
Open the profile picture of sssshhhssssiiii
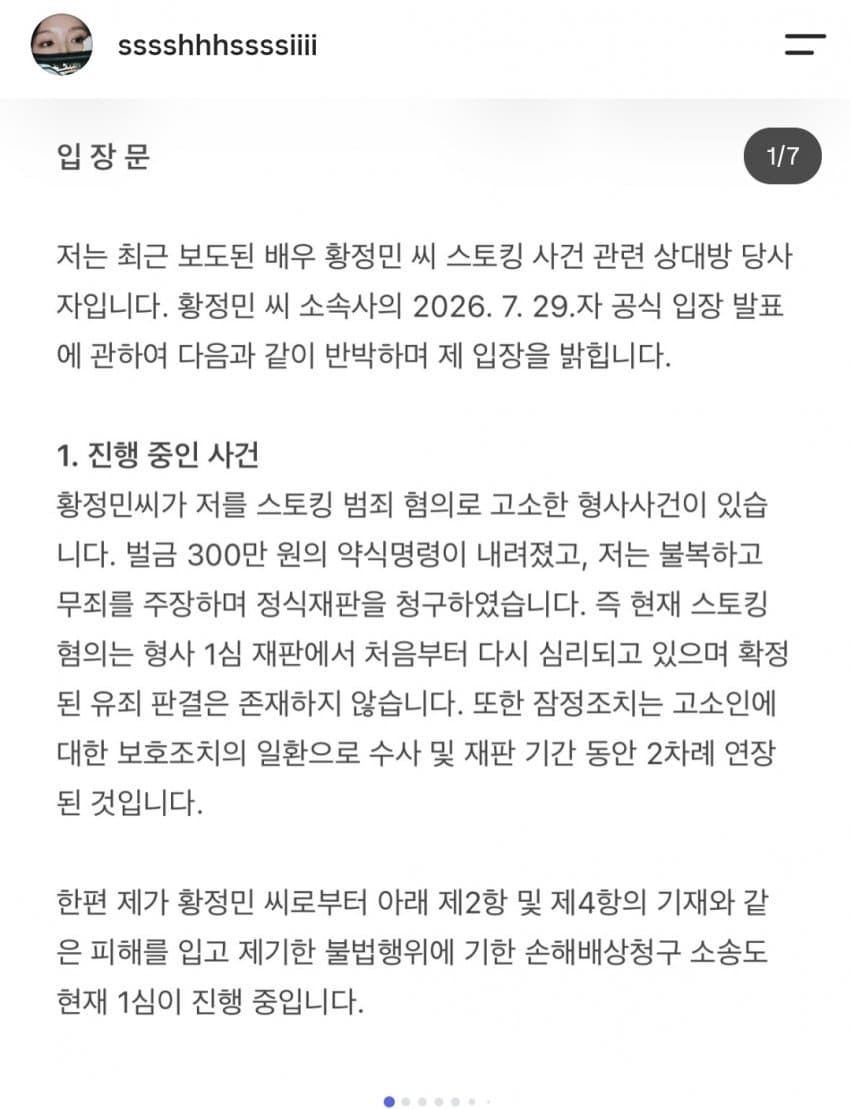(62, 45)
